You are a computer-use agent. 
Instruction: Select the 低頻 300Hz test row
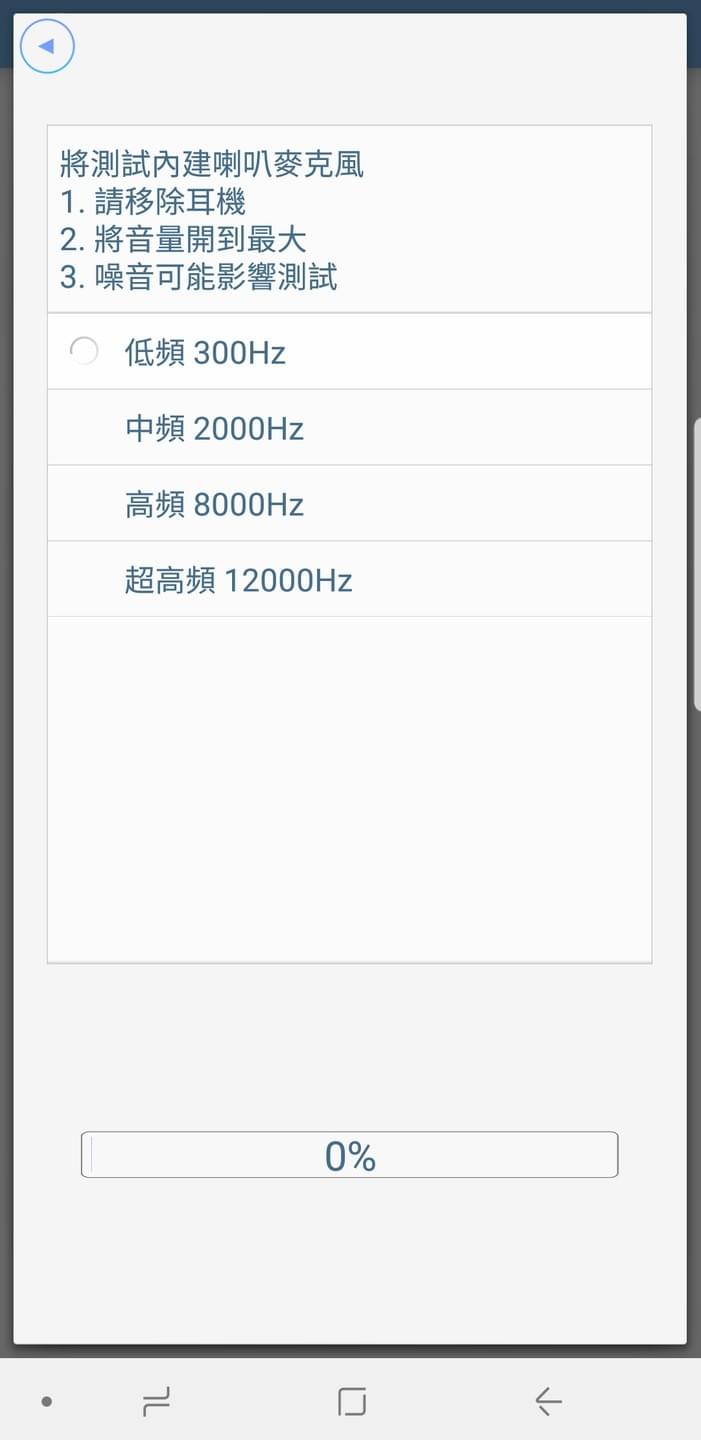(349, 352)
